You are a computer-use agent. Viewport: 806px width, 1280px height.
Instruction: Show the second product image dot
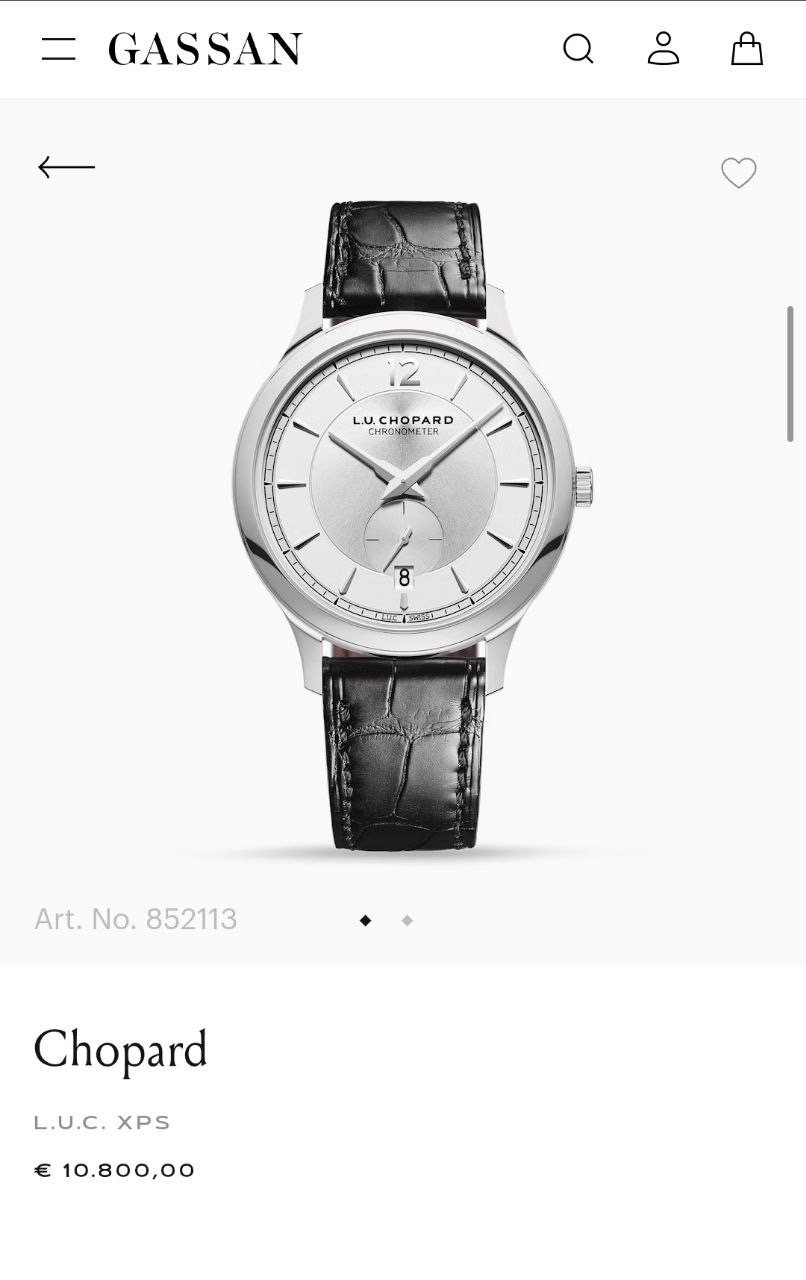[407, 920]
